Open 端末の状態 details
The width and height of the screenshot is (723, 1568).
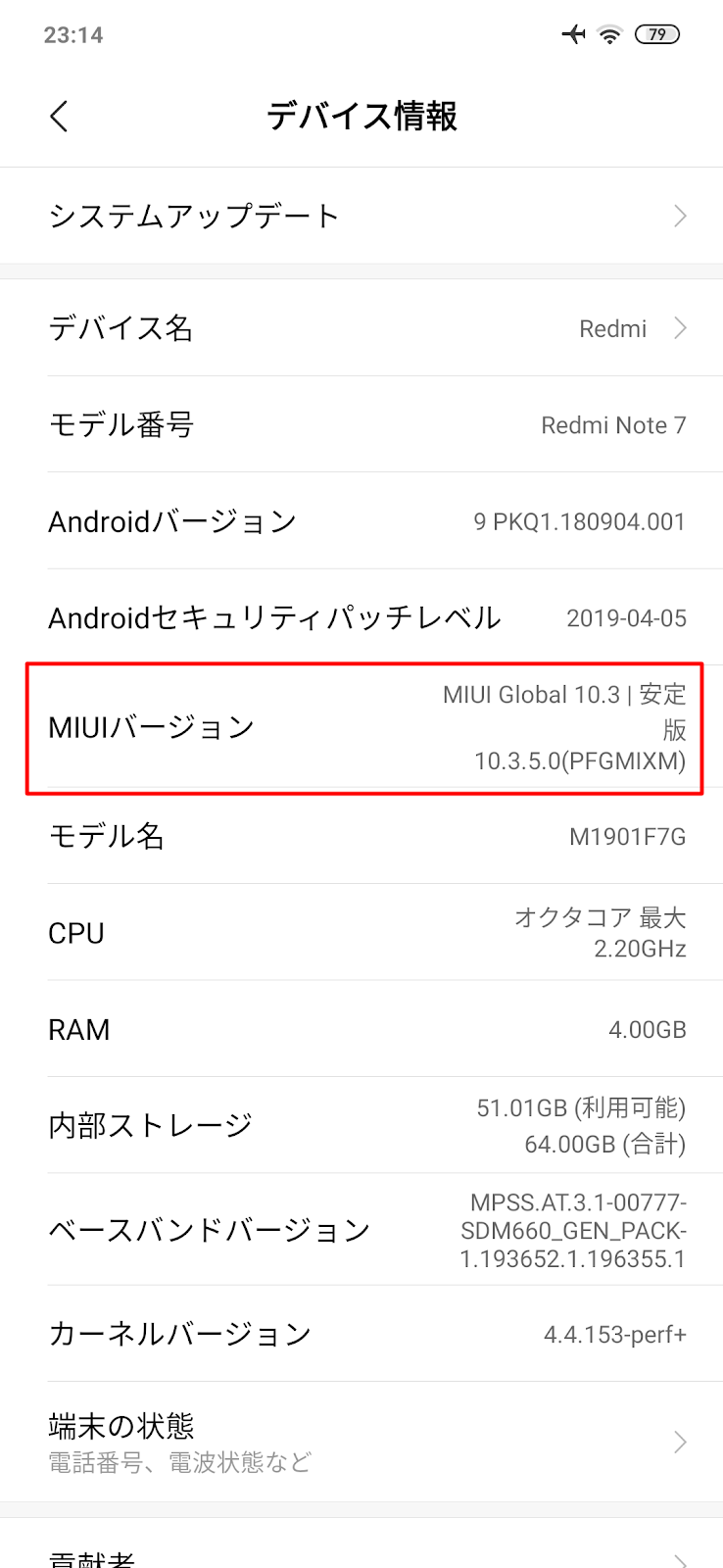click(361, 1441)
